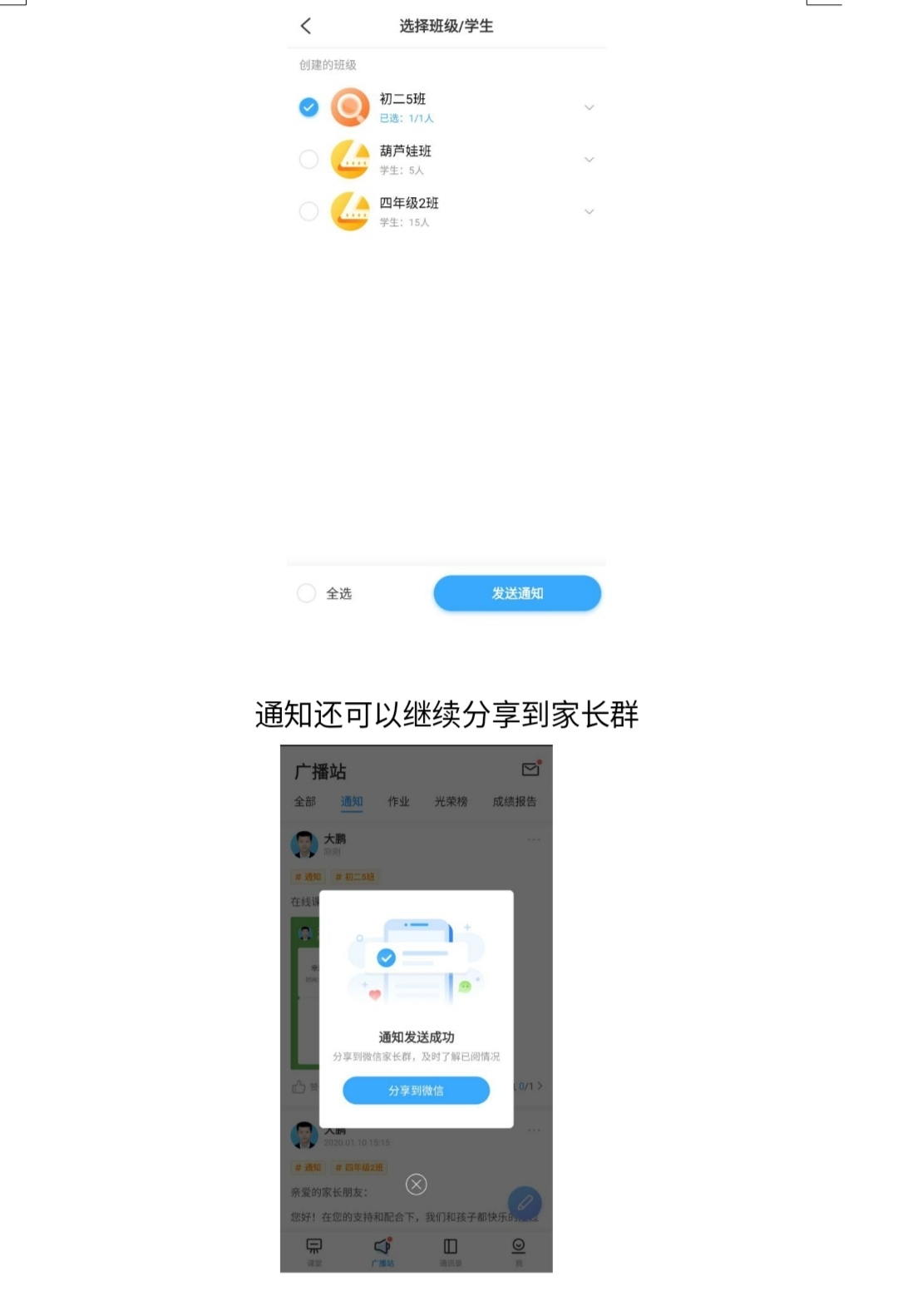Tap the 分享到微信 share button
The image size is (898, 1316).
tap(415, 1090)
